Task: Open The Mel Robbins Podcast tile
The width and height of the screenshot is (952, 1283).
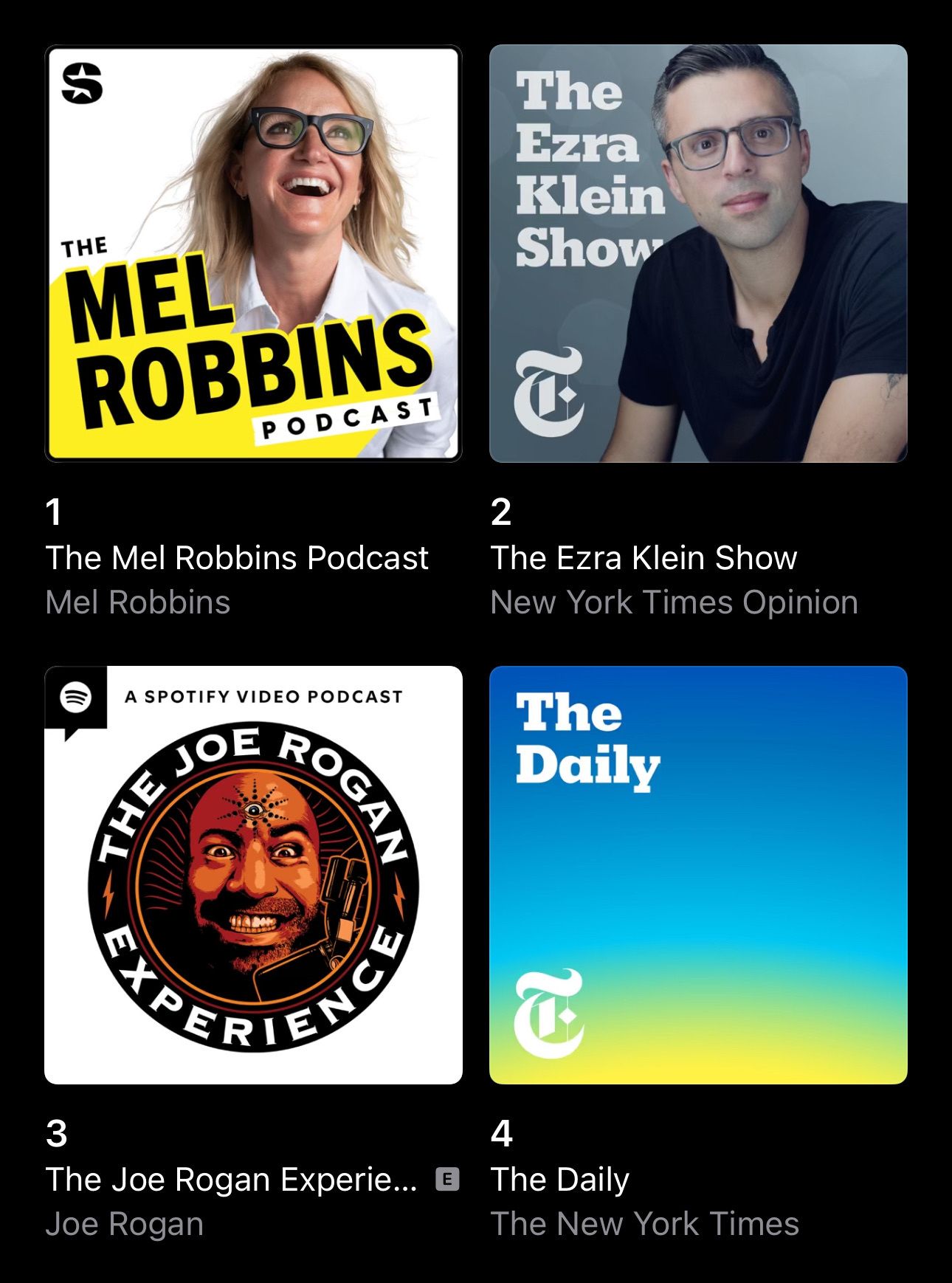Action: 253,253
